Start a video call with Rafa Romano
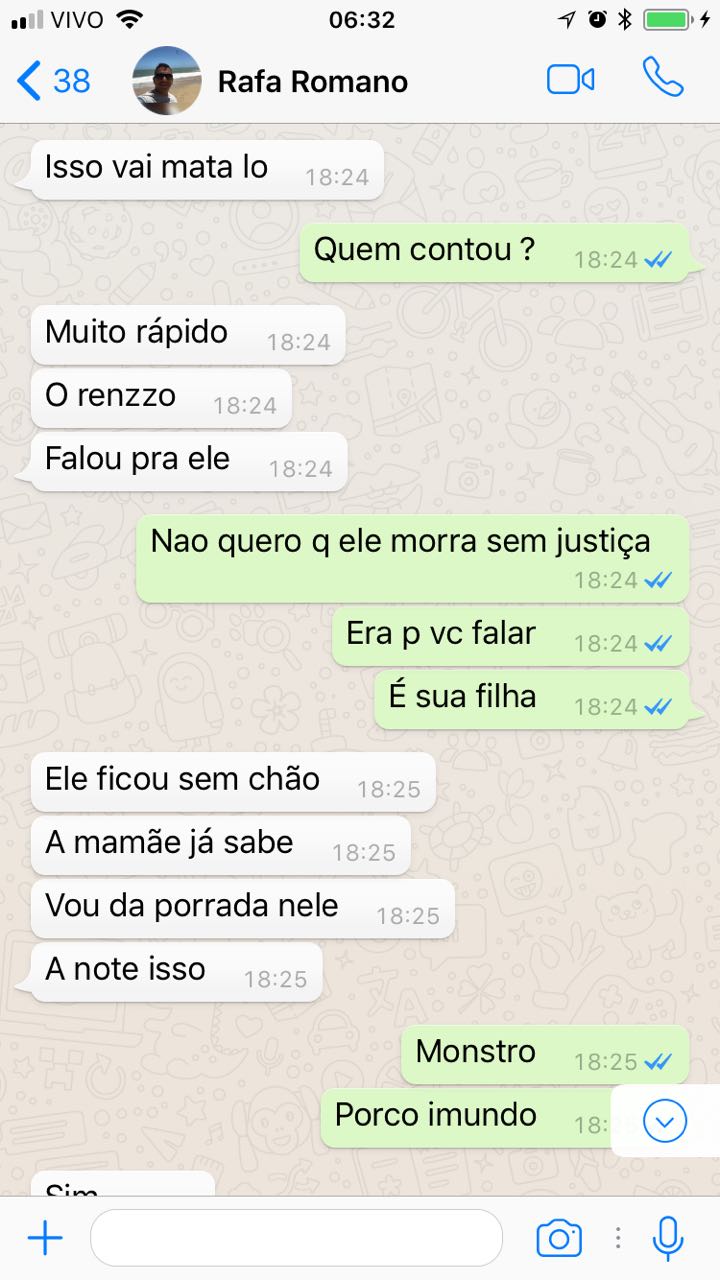 coord(571,80)
